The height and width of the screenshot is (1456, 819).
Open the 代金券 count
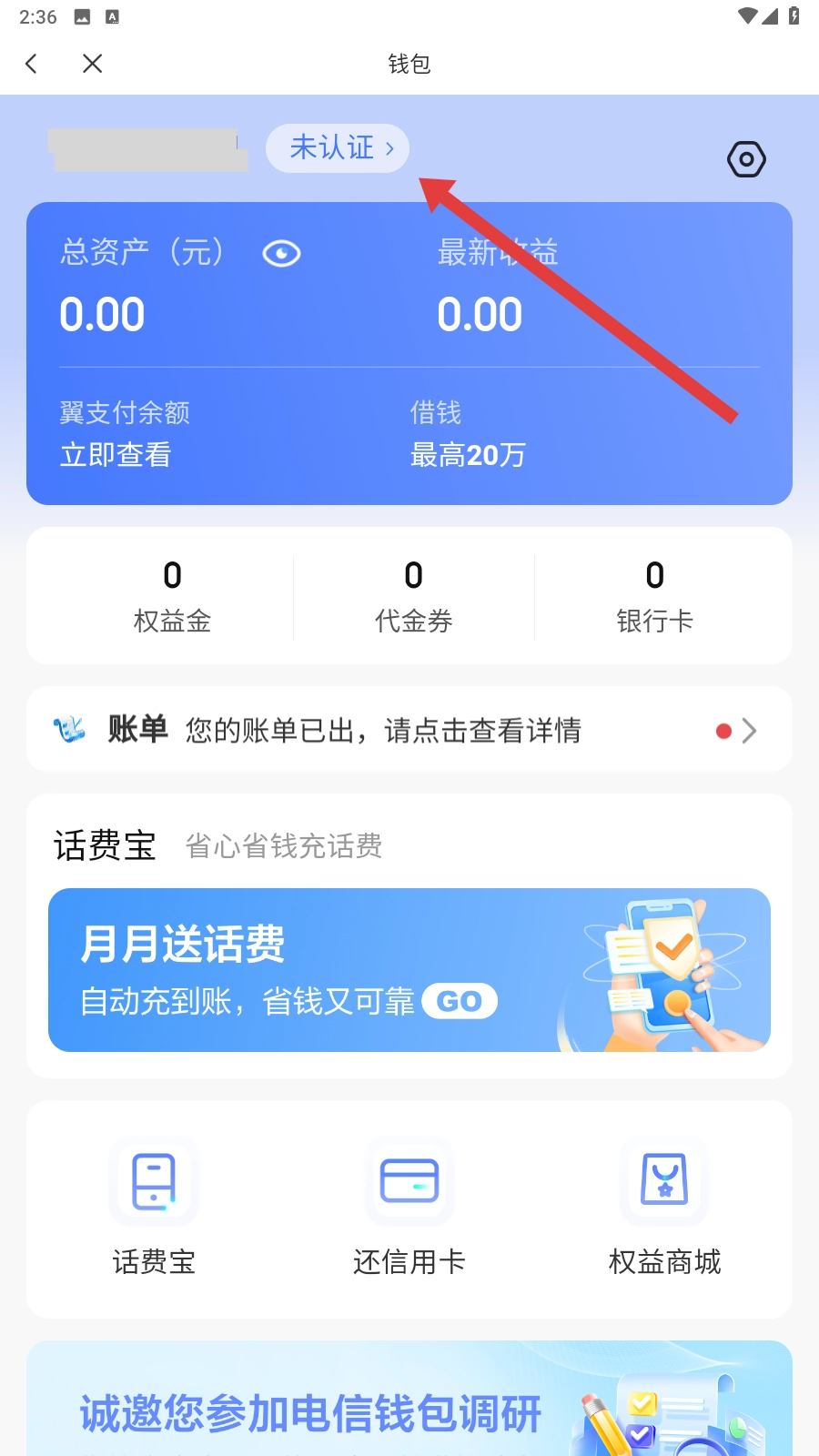pyautogui.click(x=413, y=596)
